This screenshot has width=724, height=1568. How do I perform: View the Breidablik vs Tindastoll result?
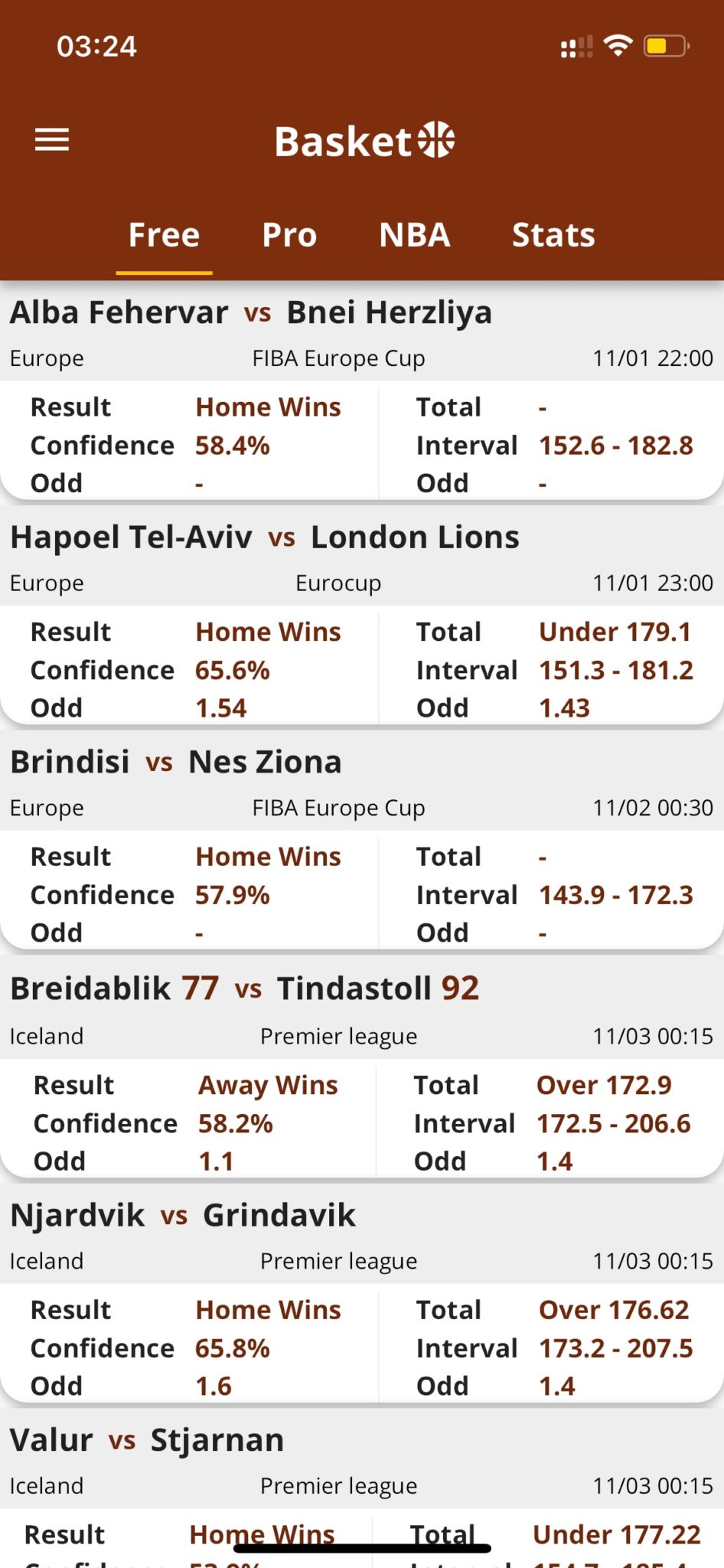[245, 988]
